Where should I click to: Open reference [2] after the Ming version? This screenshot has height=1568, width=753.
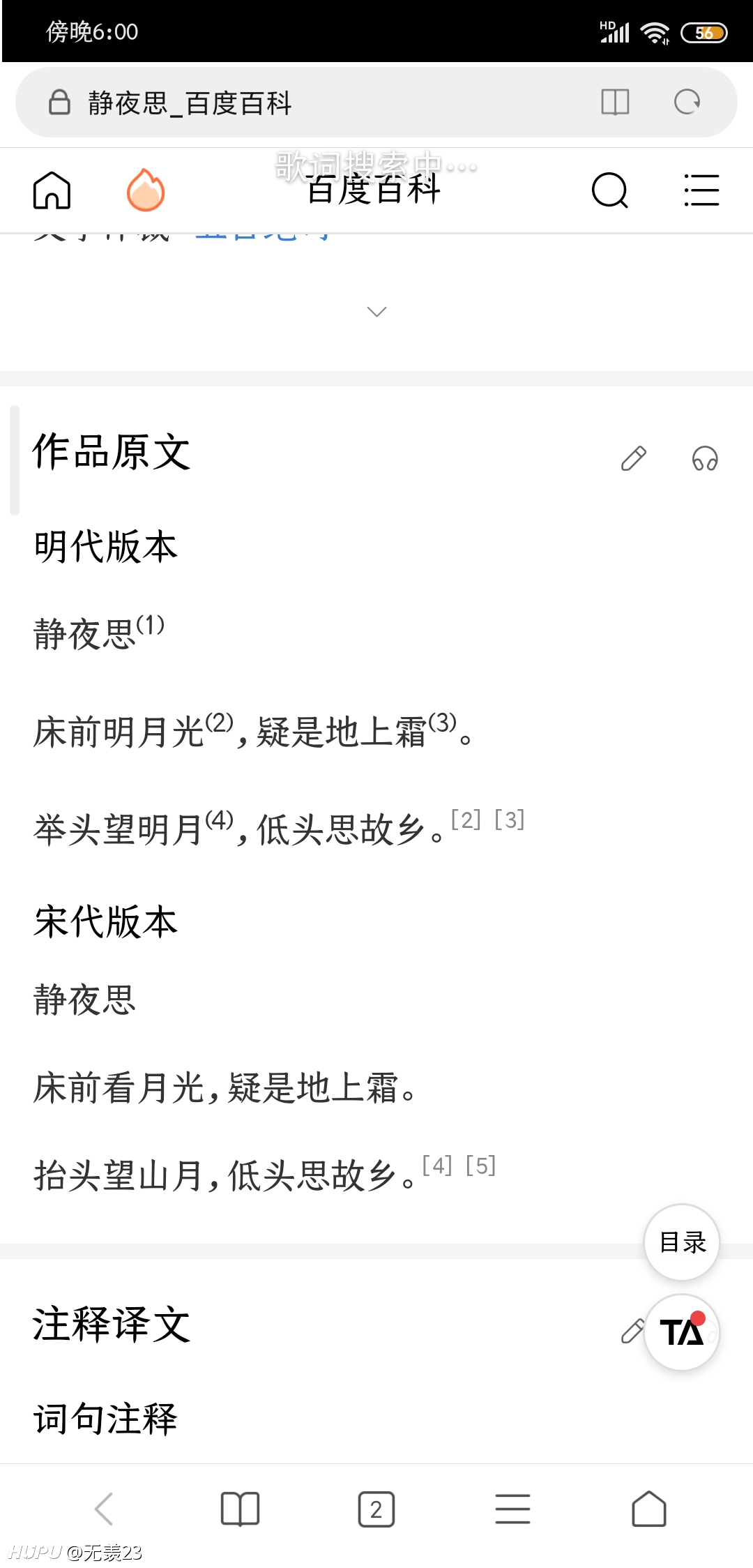466,820
